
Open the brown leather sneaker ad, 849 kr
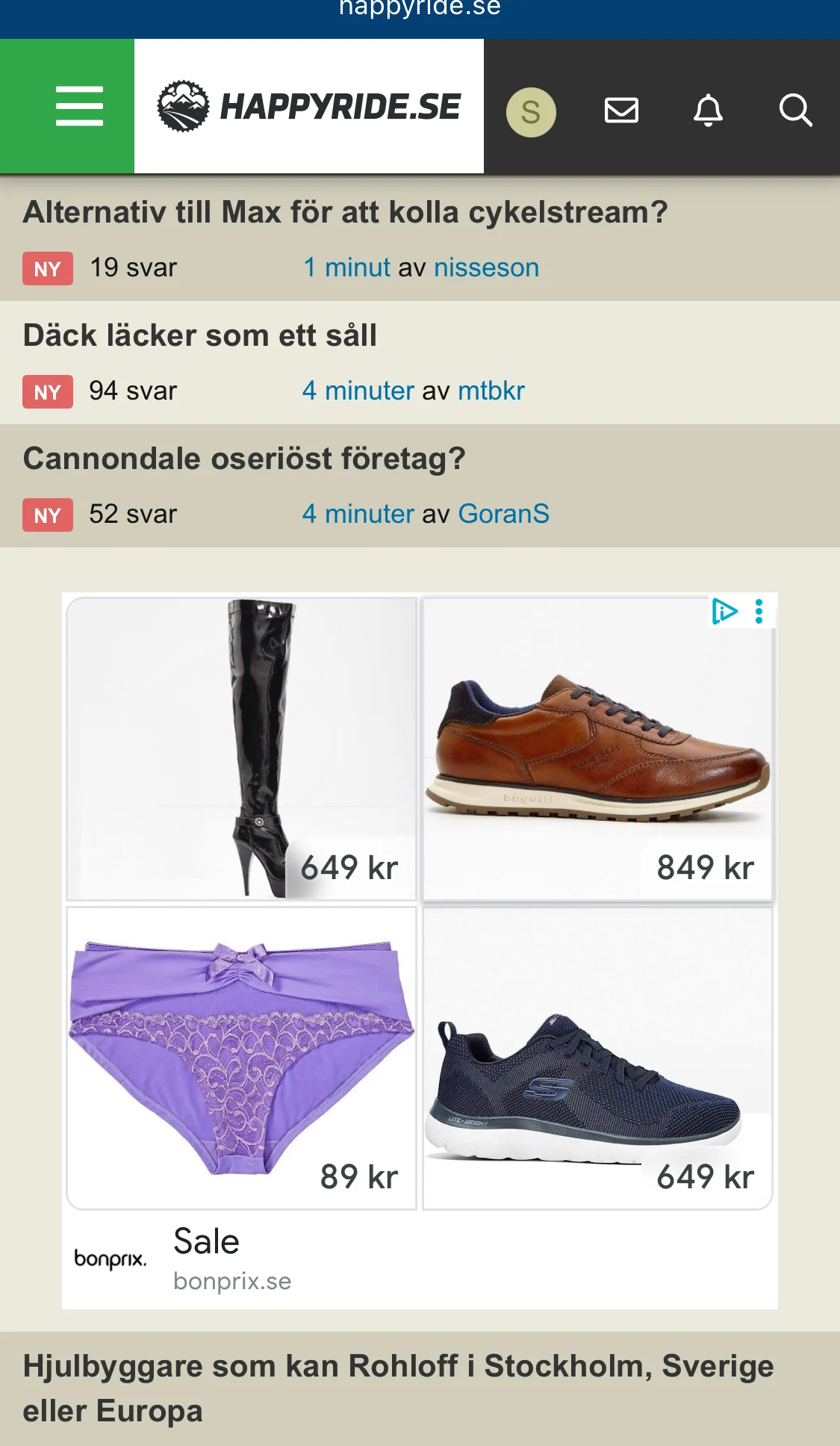point(597,748)
